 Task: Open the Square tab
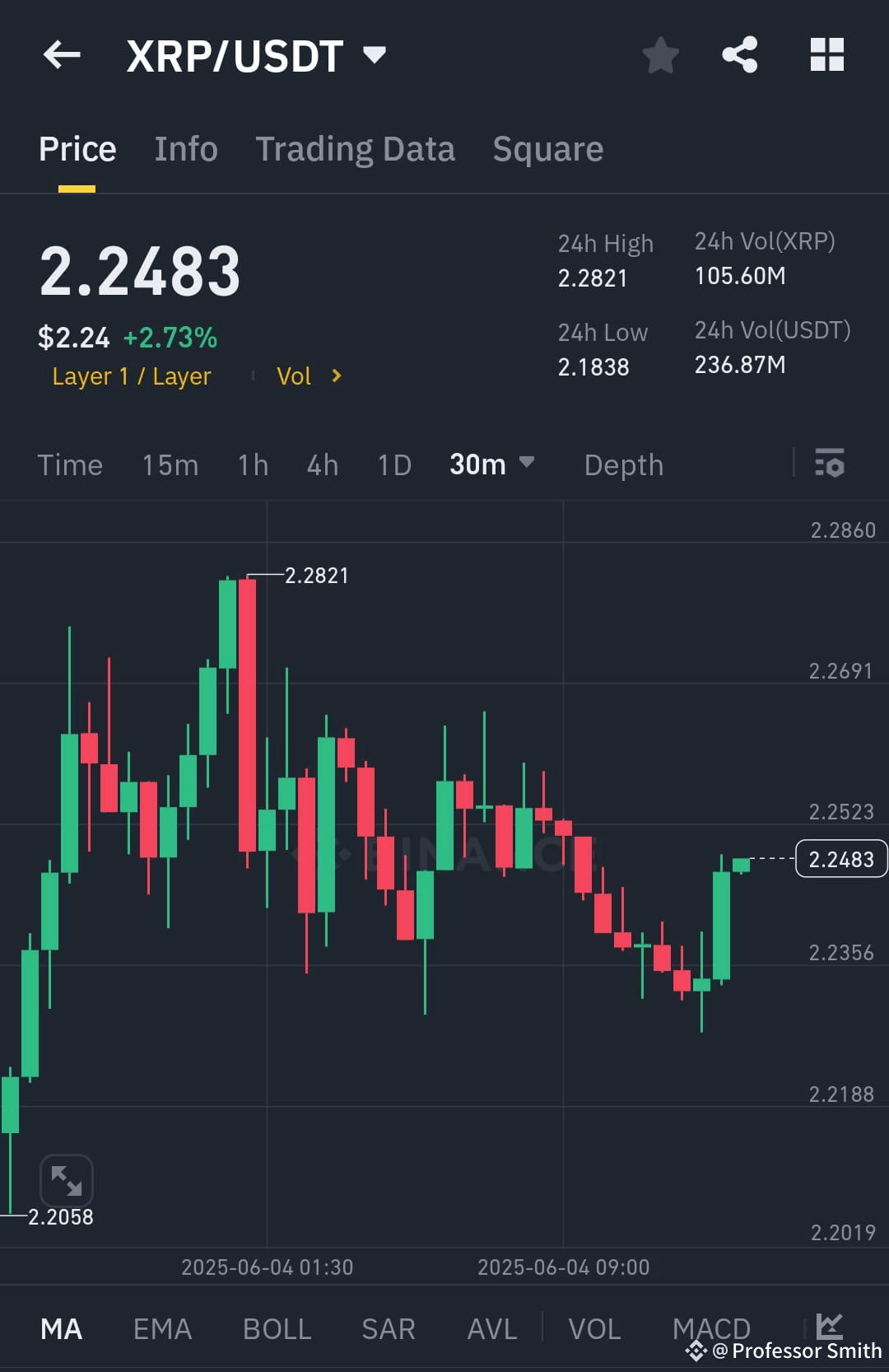click(547, 148)
